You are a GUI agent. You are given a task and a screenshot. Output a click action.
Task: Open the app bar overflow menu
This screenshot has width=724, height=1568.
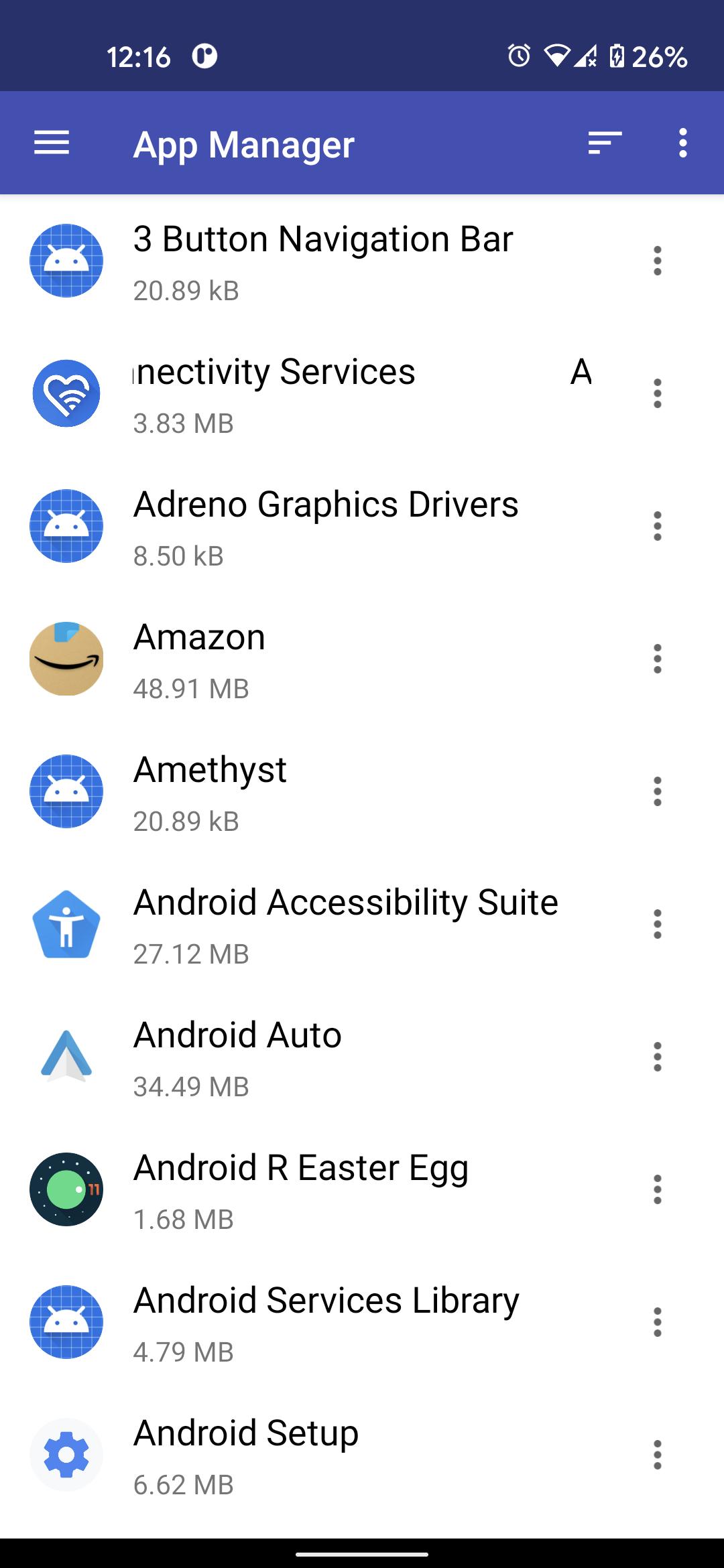[682, 143]
